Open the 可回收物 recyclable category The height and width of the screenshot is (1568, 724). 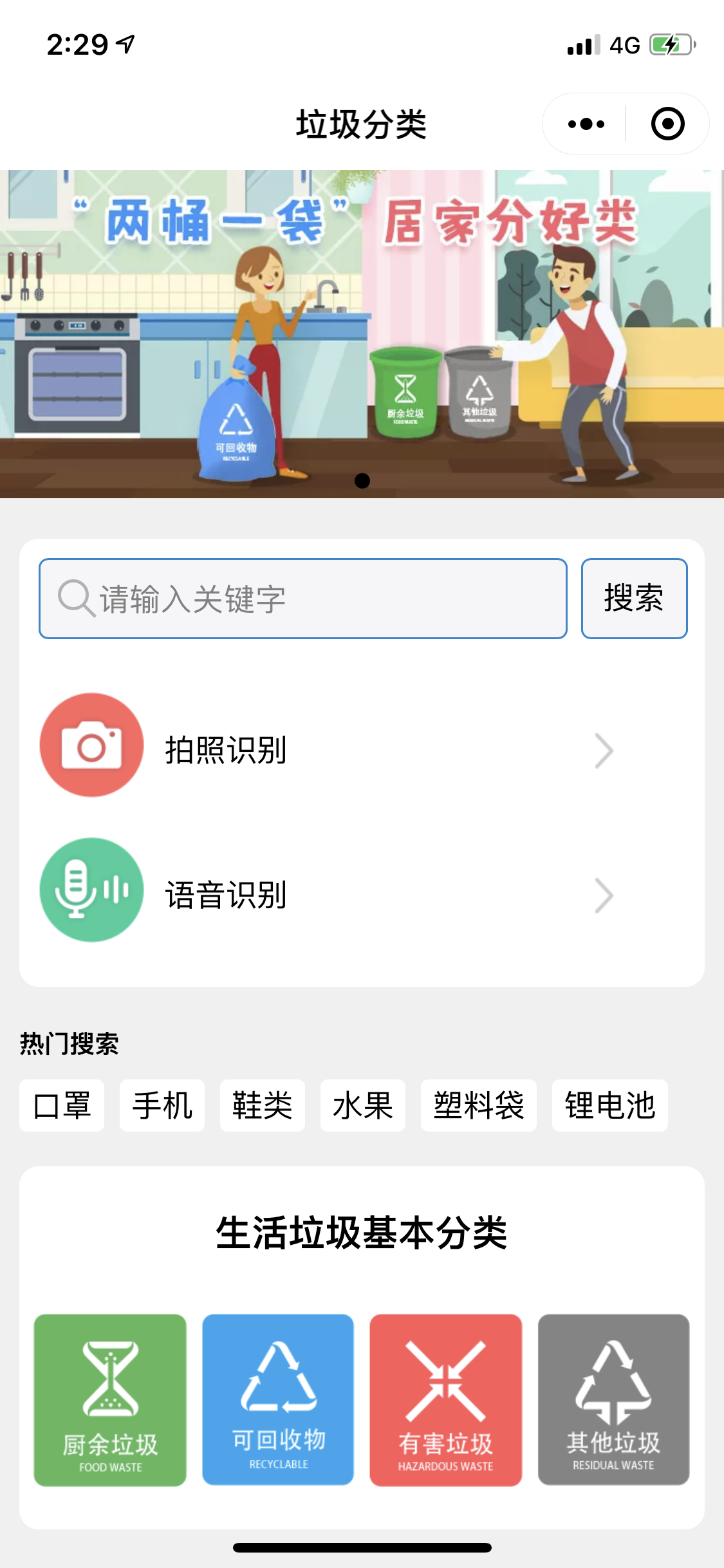278,1399
